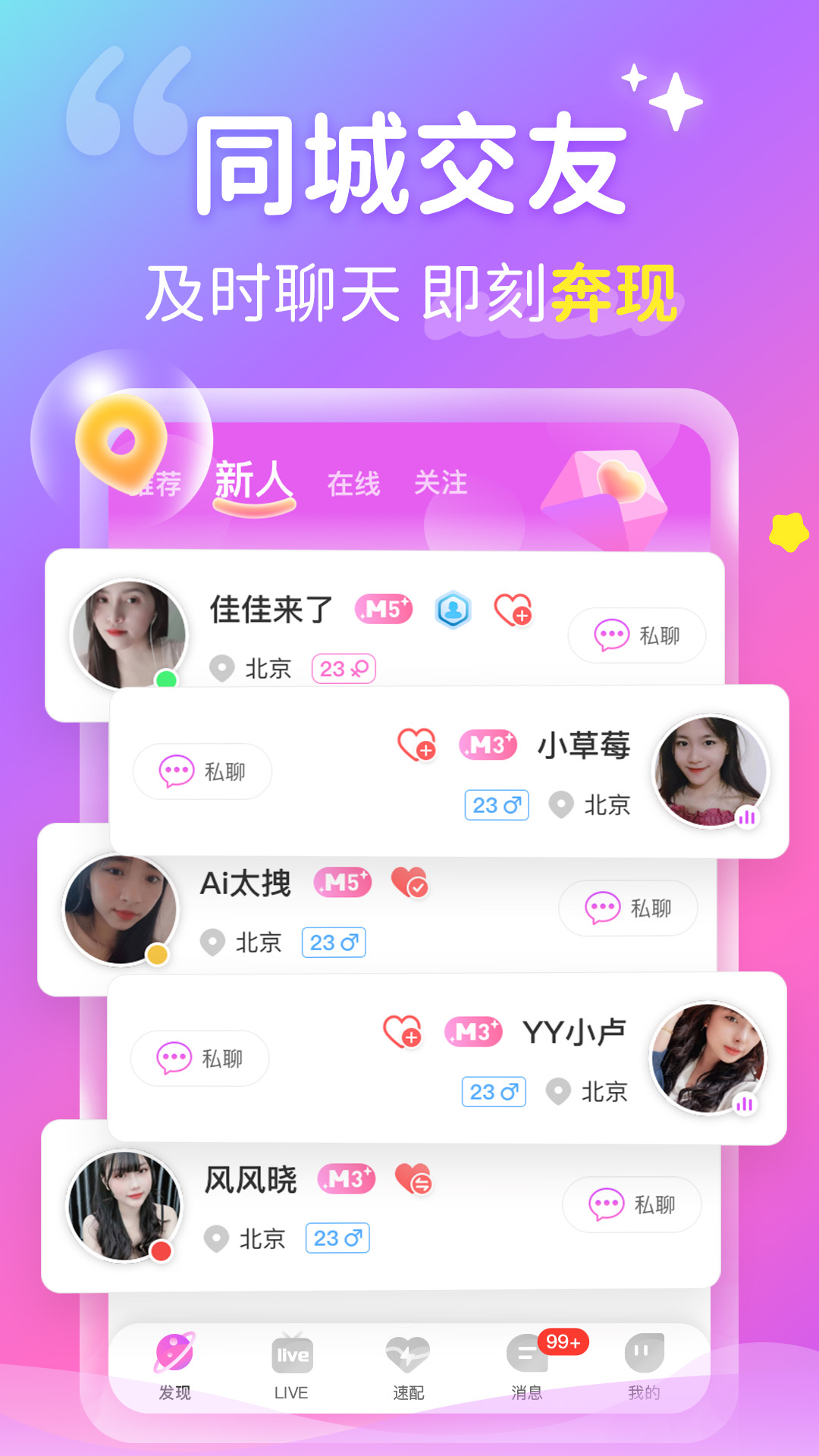
Task: Open the M5+ level badge of 佳佳来了
Action: 385,609
